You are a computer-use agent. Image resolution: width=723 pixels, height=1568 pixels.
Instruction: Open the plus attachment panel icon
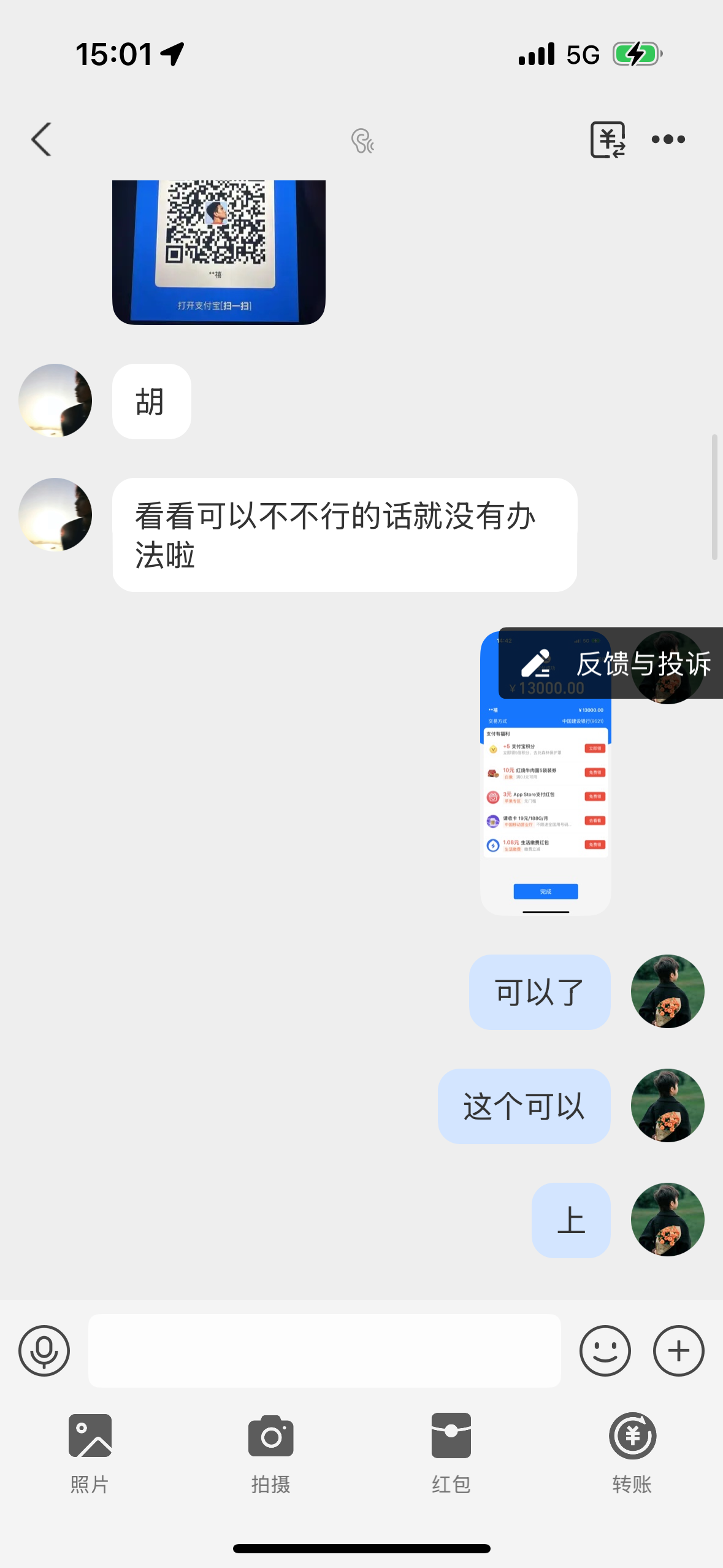pyautogui.click(x=678, y=1351)
